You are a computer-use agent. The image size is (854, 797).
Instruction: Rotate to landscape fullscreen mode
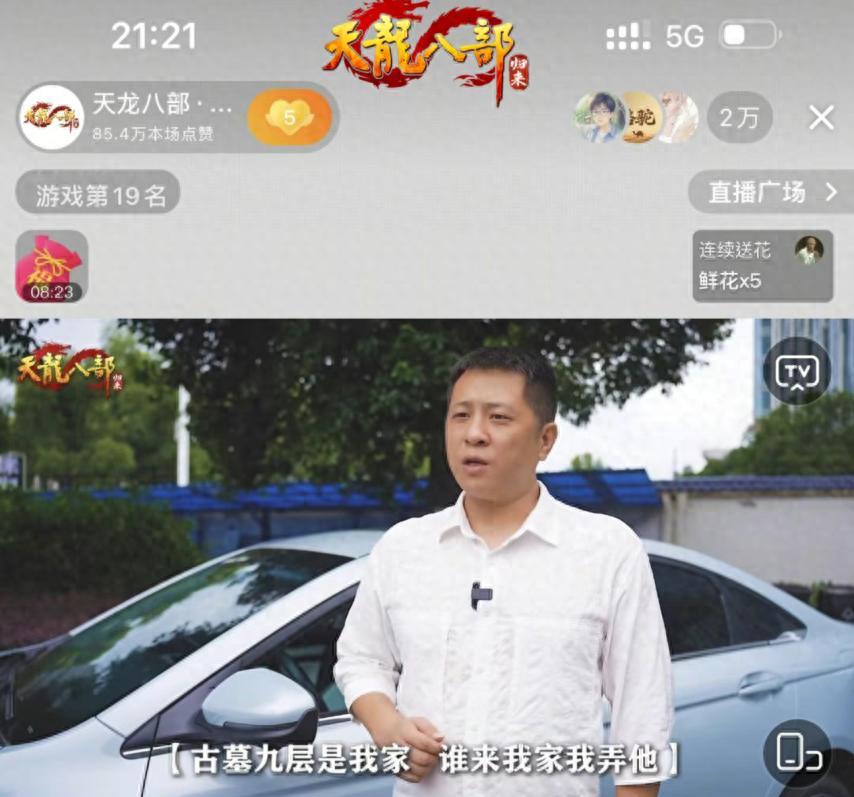point(797,753)
